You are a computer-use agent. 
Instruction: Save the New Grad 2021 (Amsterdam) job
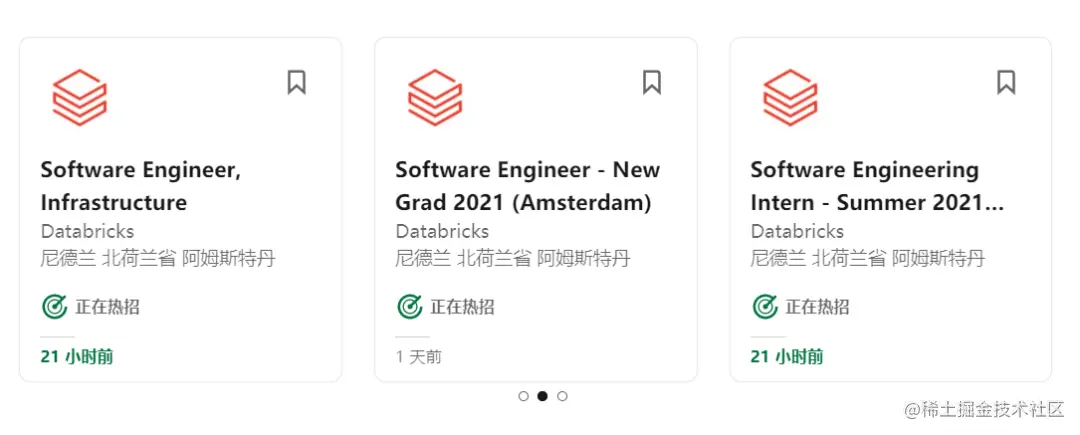coord(651,82)
